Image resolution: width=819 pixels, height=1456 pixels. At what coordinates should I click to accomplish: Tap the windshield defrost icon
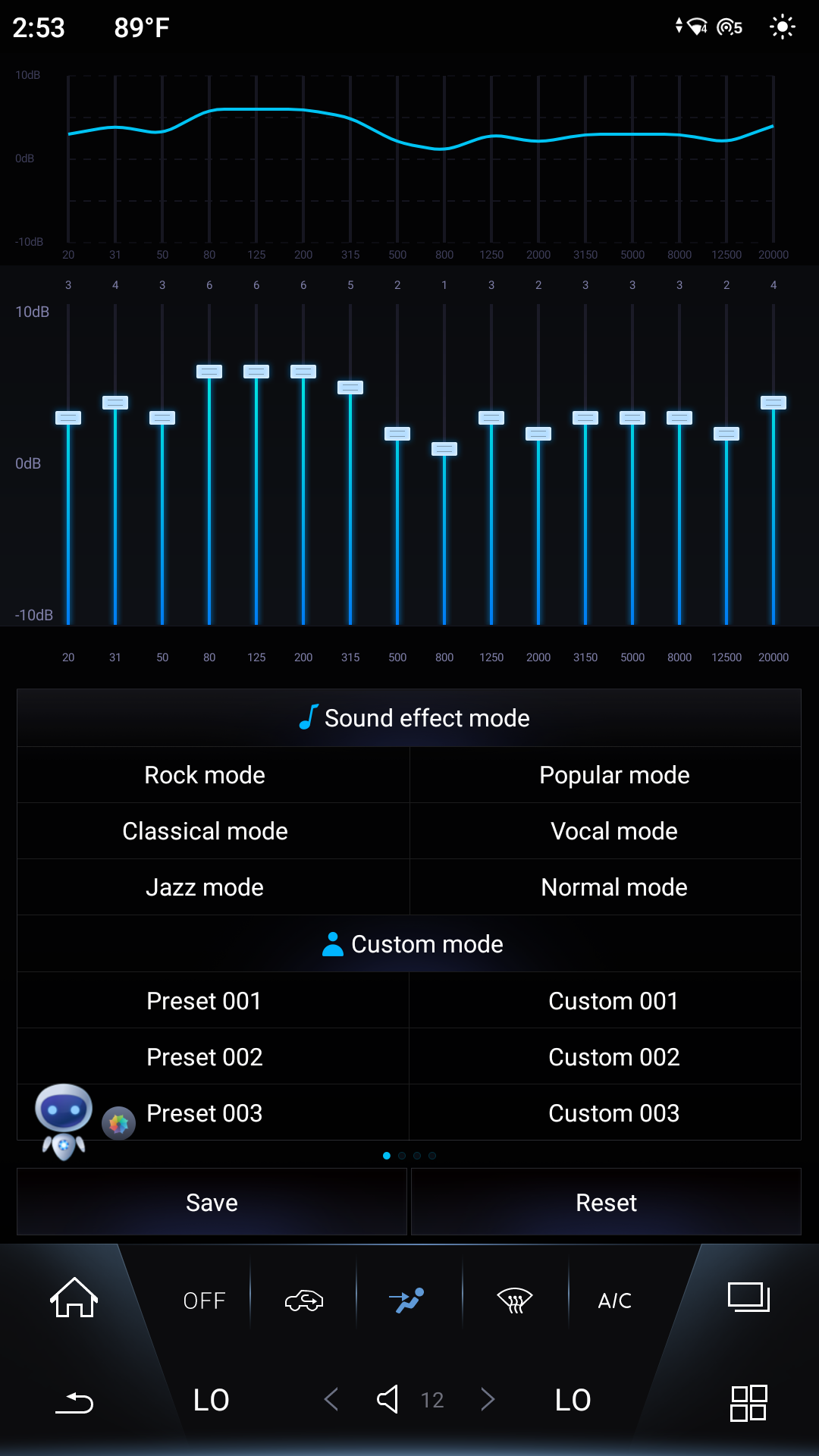point(514,1300)
